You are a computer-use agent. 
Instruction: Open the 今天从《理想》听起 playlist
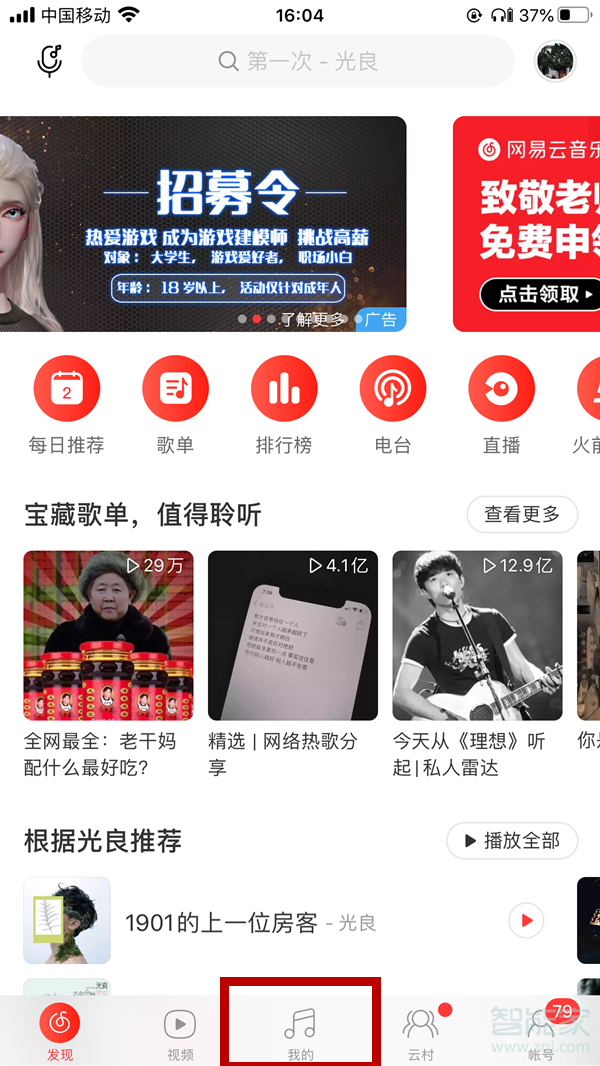[x=477, y=635]
